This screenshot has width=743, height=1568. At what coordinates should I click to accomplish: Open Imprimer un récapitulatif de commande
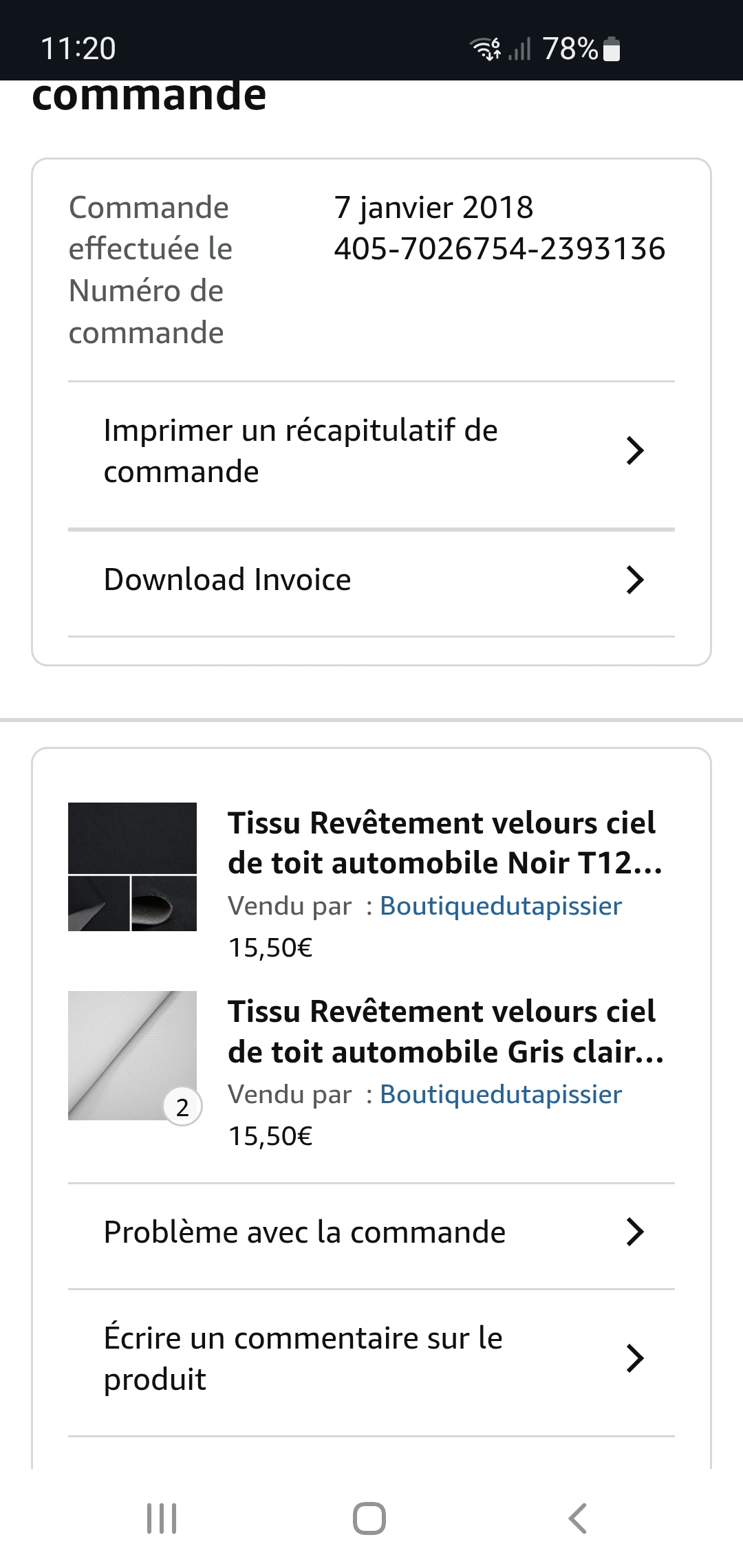coord(371,451)
